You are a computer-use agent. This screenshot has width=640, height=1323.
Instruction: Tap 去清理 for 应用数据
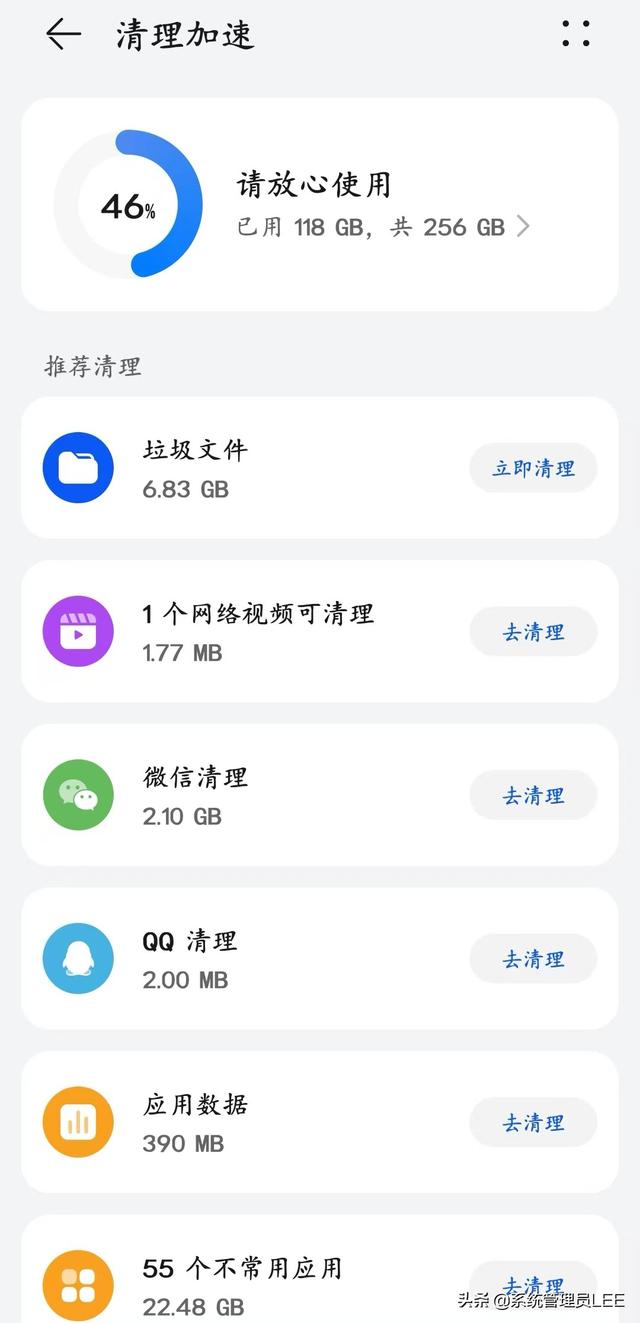[x=533, y=1123]
